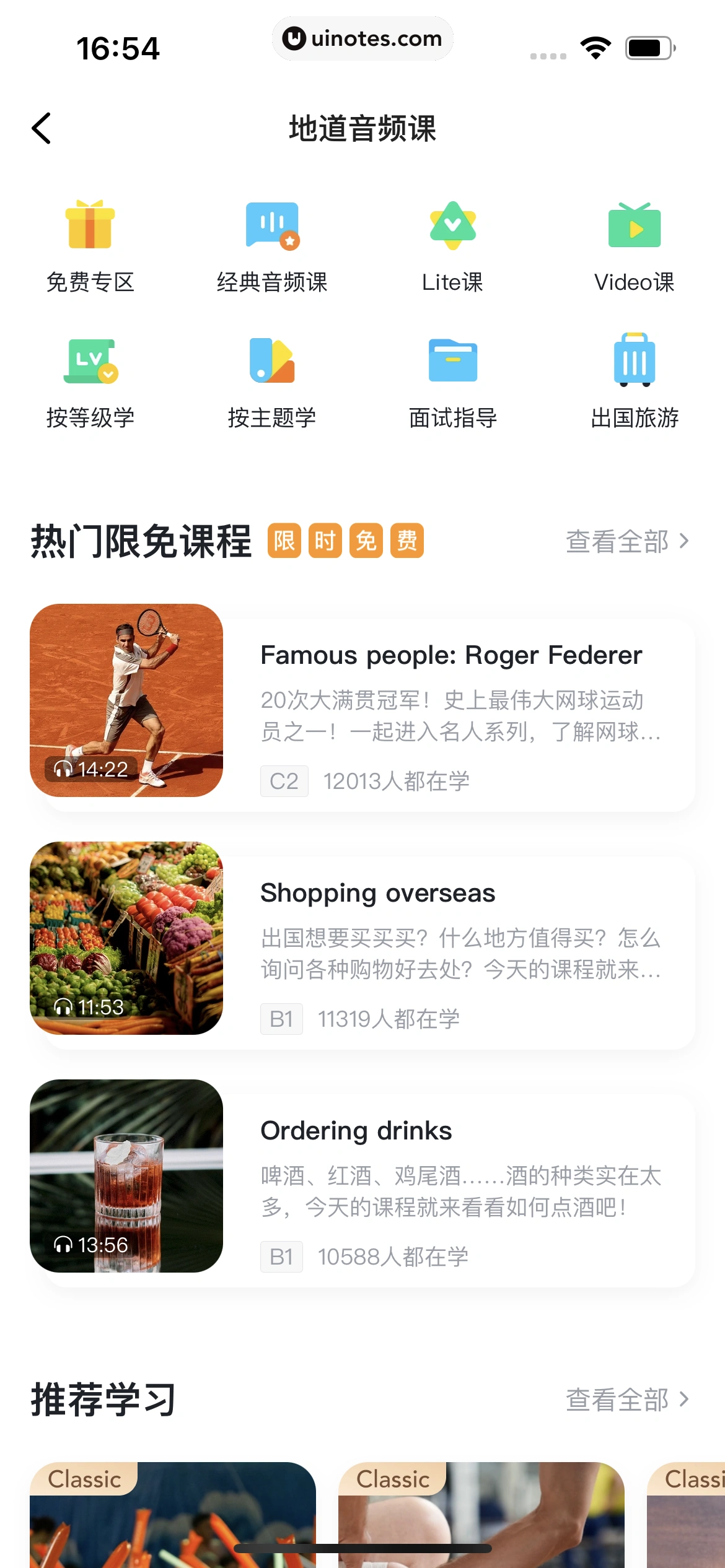This screenshot has height=1568, width=725.
Task: Open the Famous people: Roger Federer course
Action: (x=451, y=655)
